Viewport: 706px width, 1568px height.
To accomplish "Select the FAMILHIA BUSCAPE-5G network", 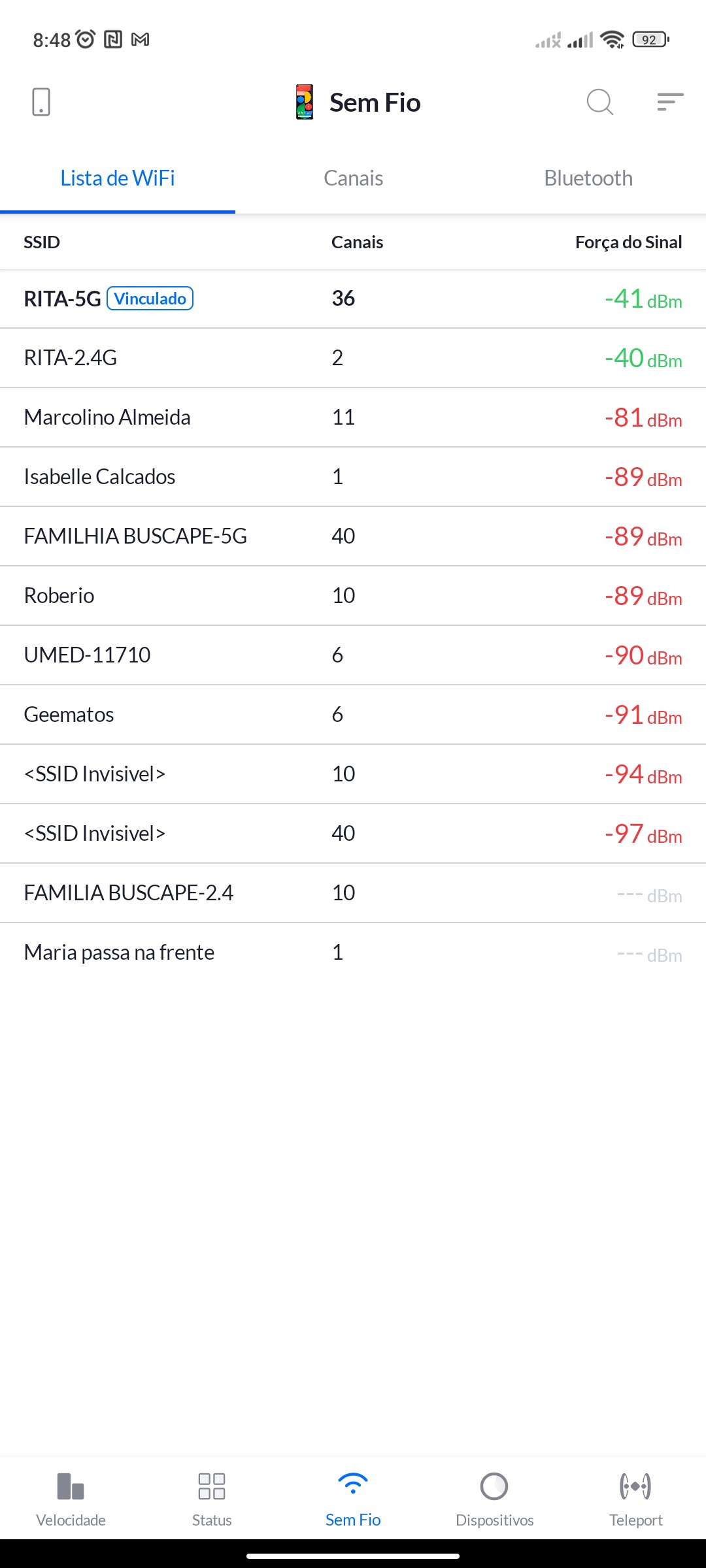I will click(x=353, y=536).
